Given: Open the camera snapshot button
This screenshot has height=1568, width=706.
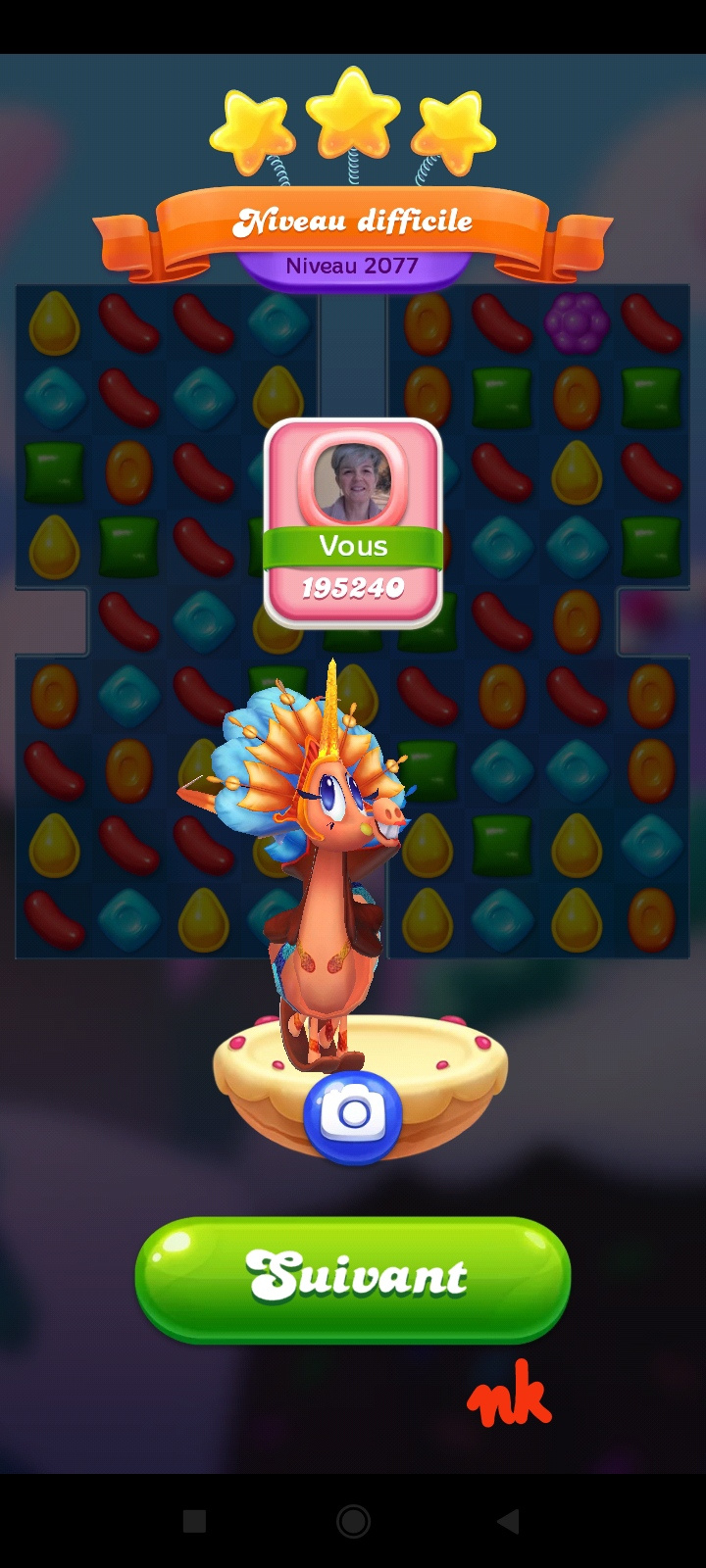Looking at the screenshot, I should (x=353, y=1115).
